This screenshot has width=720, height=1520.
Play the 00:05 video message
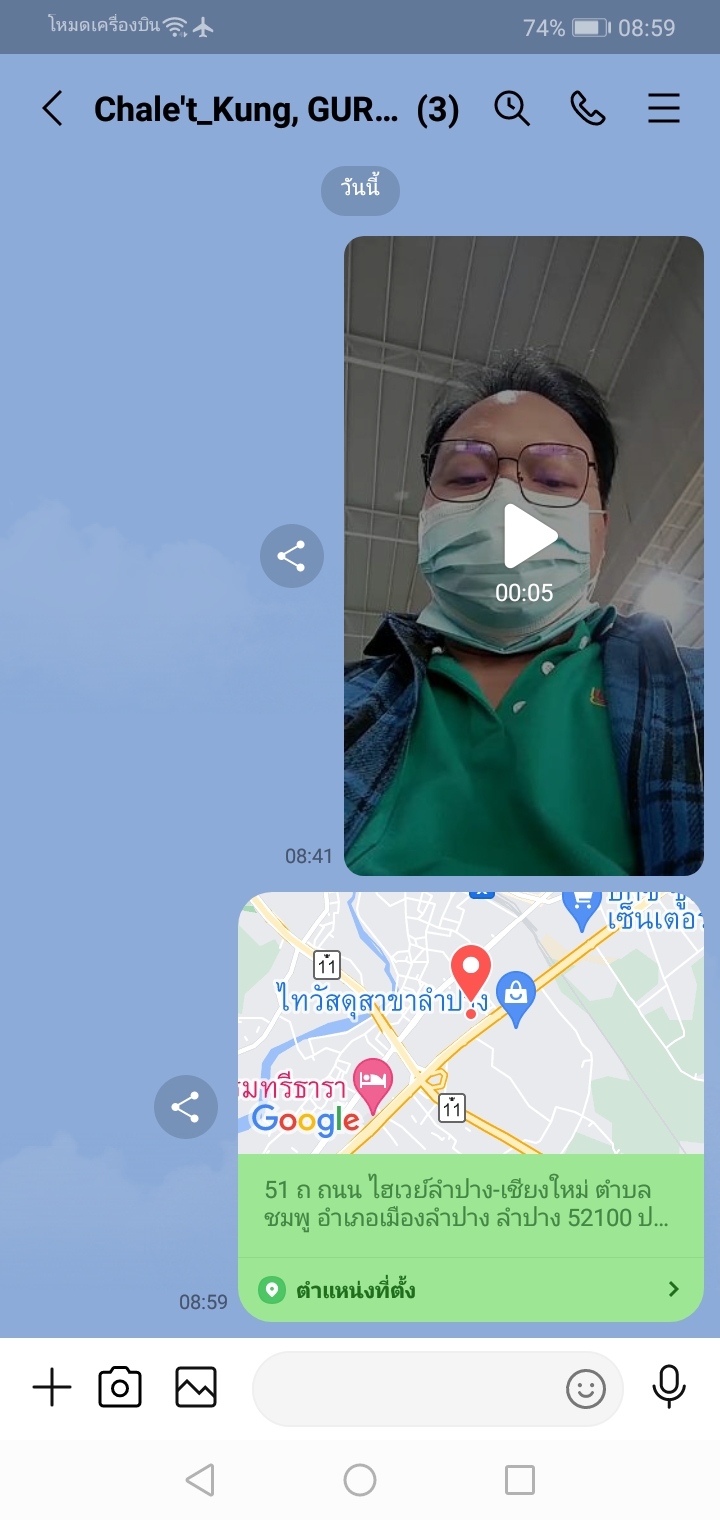pos(528,538)
